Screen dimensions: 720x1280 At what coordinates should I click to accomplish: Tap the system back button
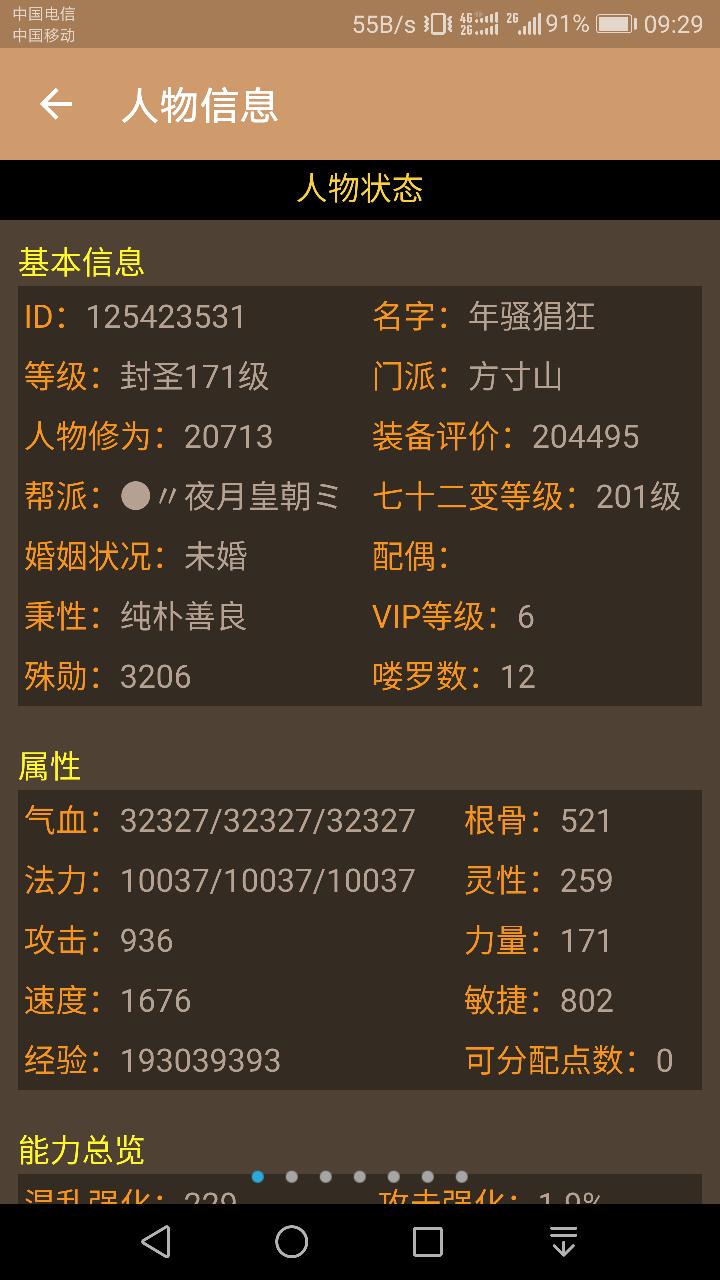click(x=156, y=1242)
